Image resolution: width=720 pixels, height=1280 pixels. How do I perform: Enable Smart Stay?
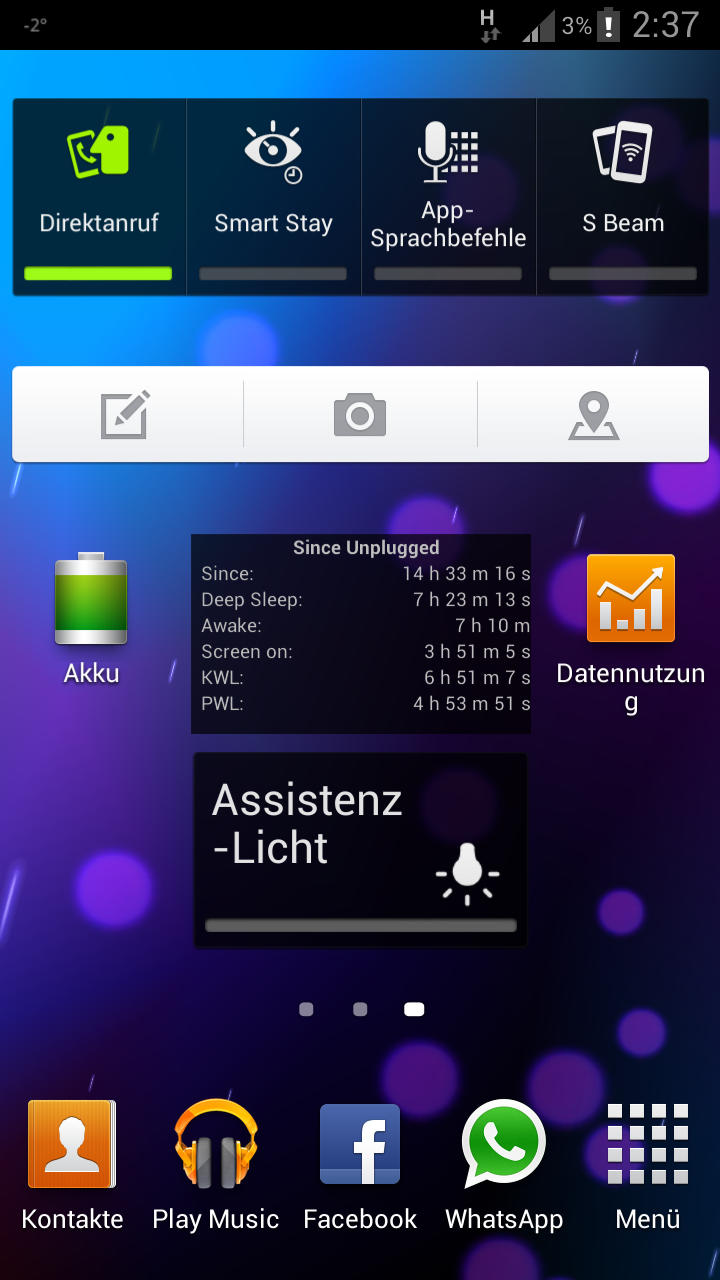point(274,197)
